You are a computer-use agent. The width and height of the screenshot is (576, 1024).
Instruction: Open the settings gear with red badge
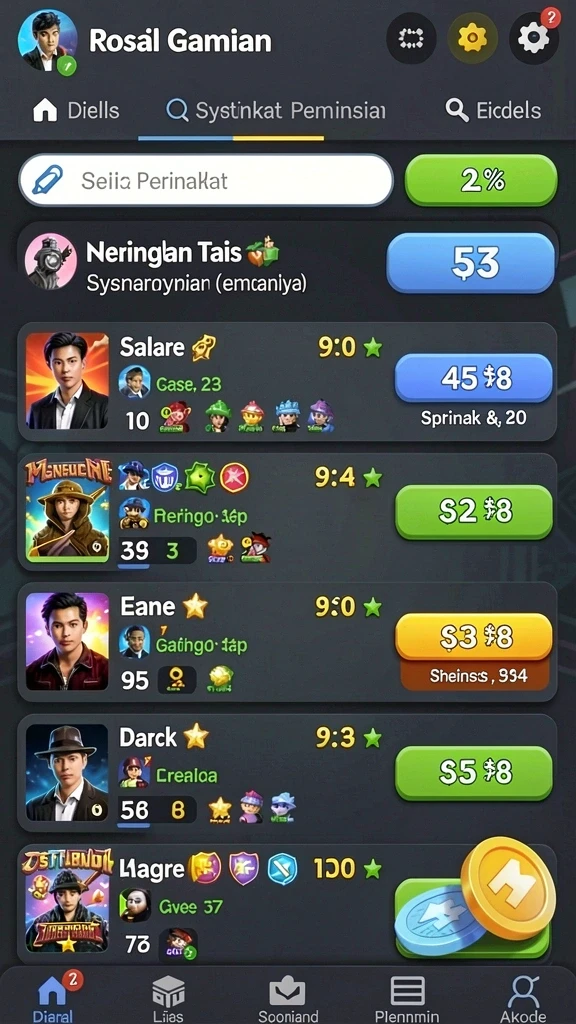pyautogui.click(x=534, y=38)
